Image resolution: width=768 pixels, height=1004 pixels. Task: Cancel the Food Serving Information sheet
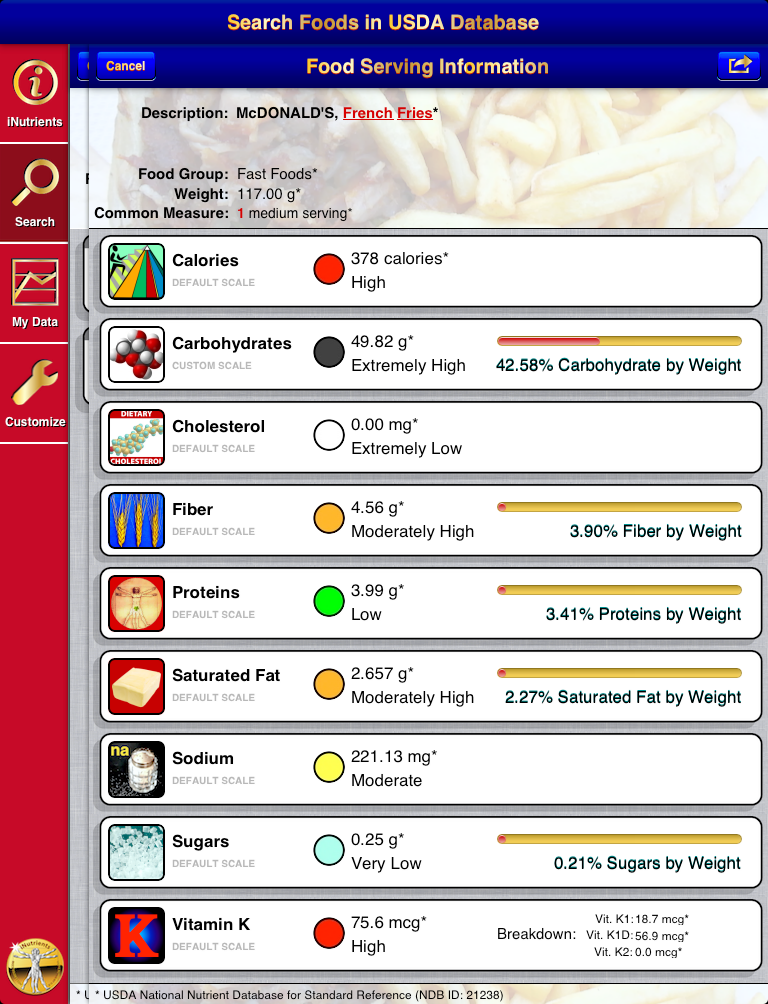tap(125, 66)
